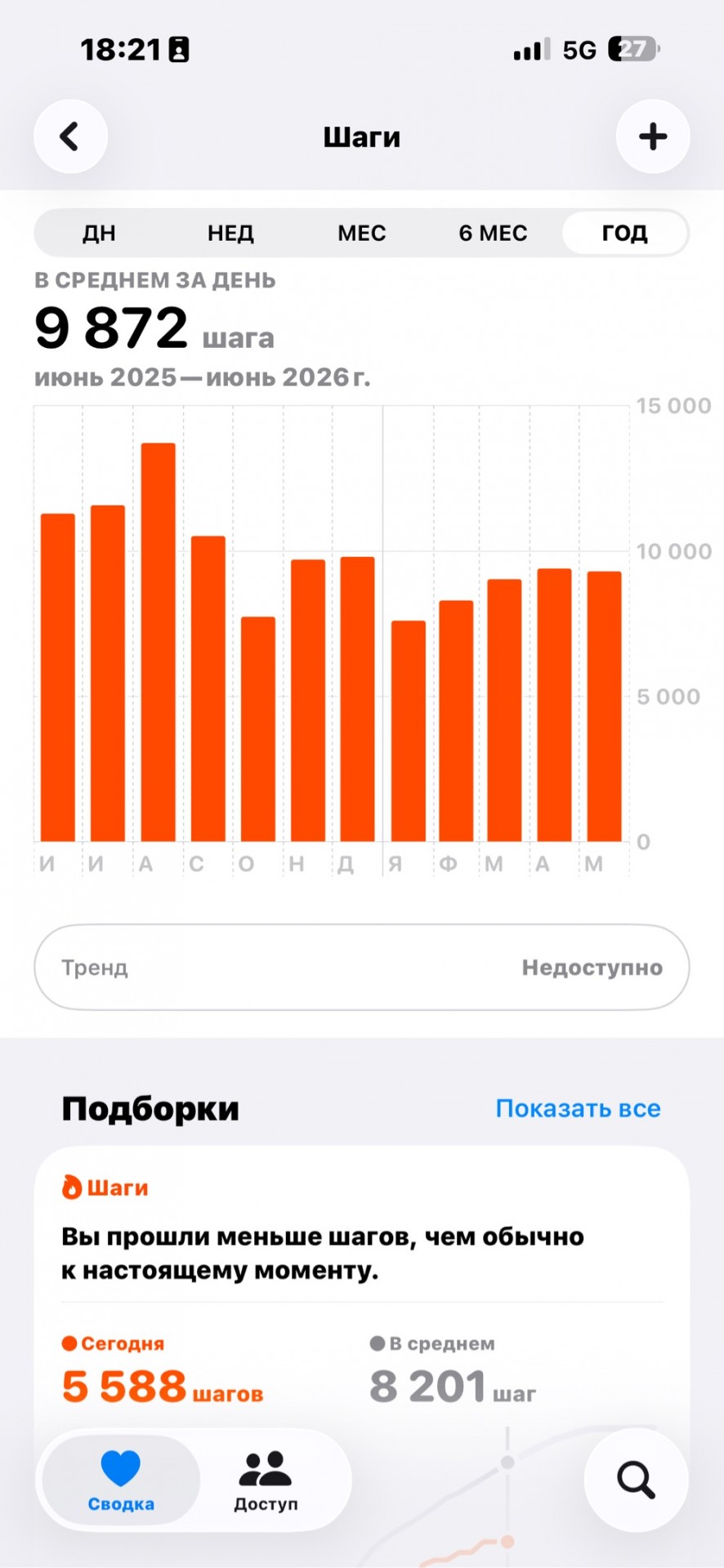Image resolution: width=724 pixels, height=1568 pixels.
Task: Switch to the НЕД range
Action: [x=230, y=233]
